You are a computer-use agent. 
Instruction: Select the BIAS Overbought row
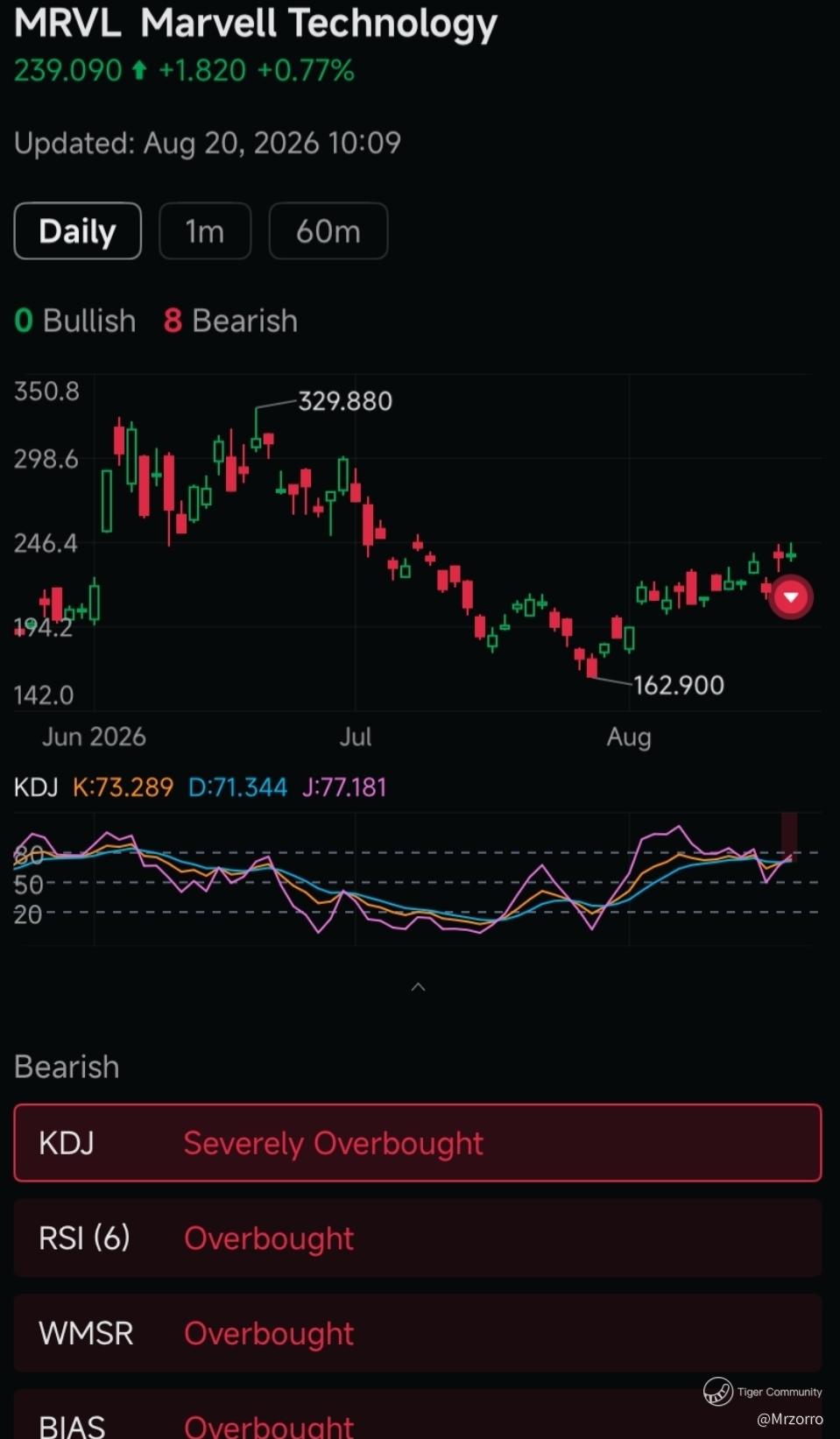pos(418,1414)
